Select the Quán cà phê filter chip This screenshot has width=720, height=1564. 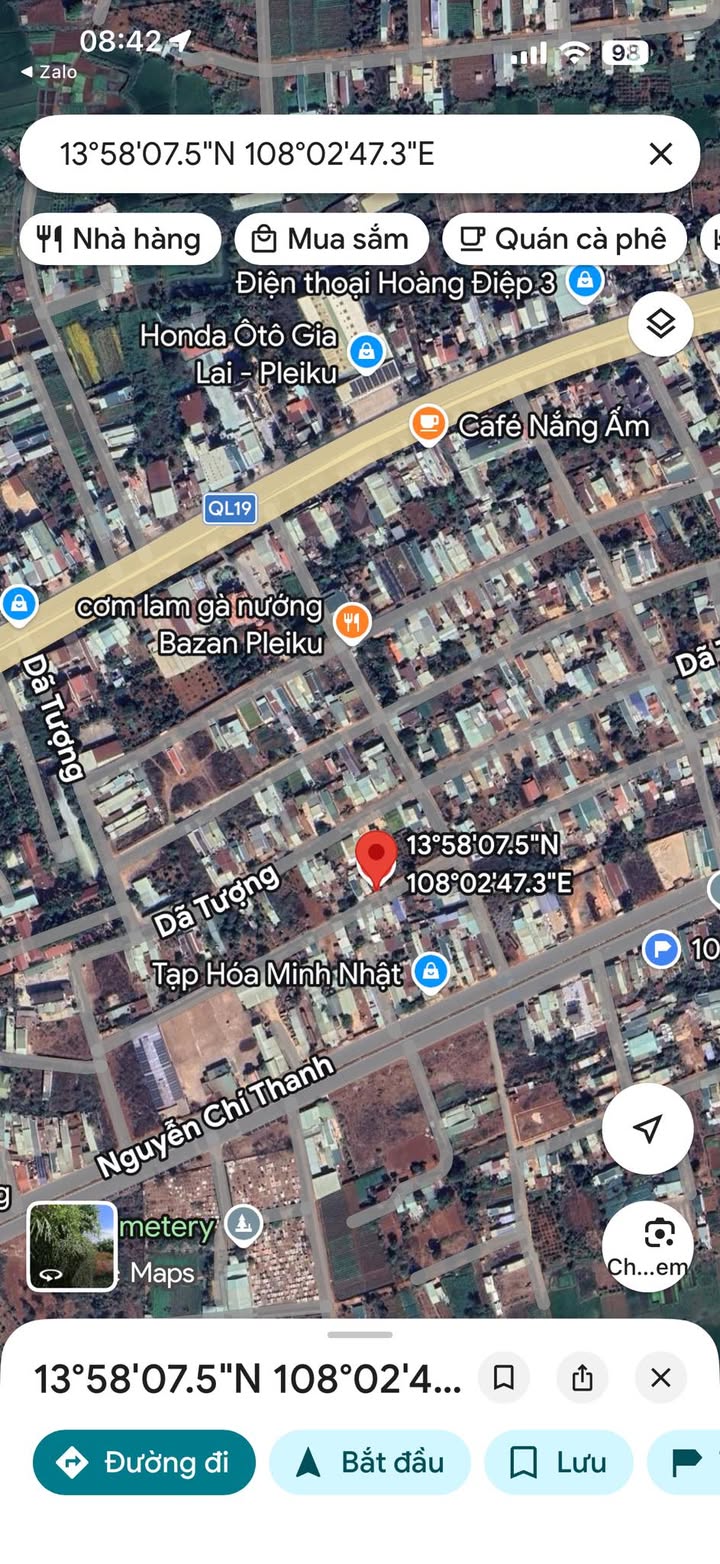pyautogui.click(x=564, y=239)
